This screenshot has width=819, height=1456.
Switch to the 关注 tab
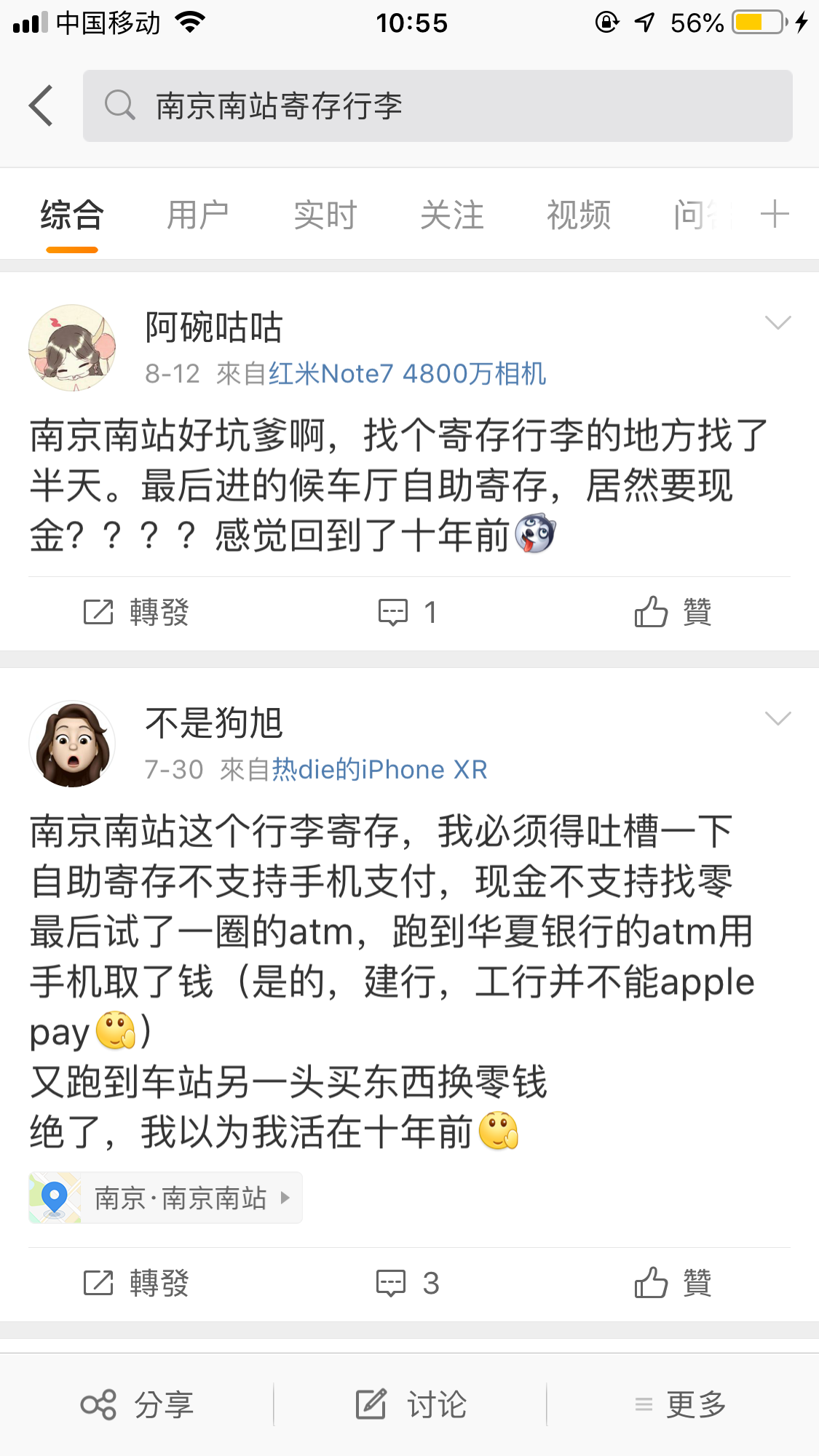pyautogui.click(x=451, y=215)
